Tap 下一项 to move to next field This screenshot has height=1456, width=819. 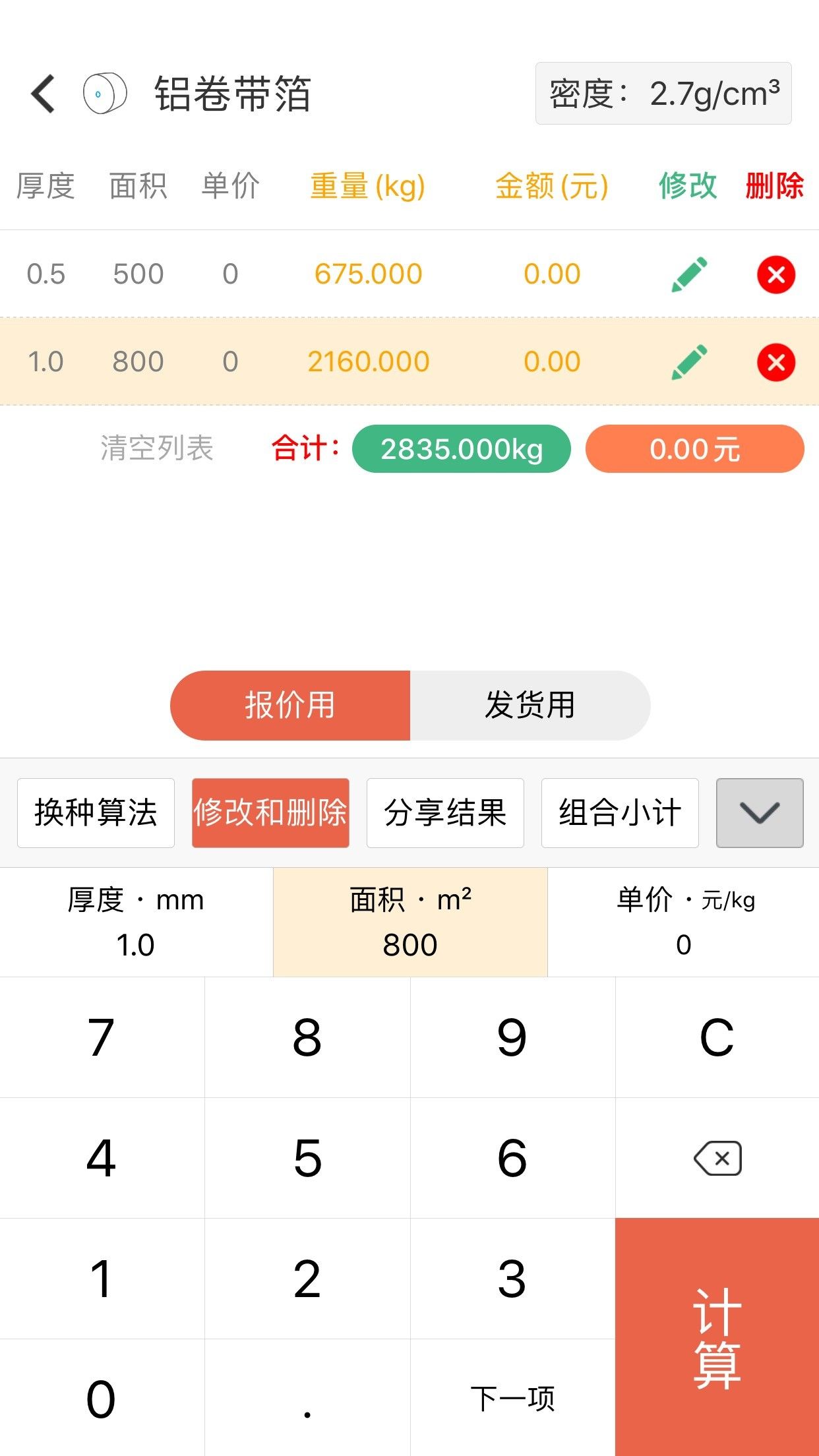point(512,1398)
